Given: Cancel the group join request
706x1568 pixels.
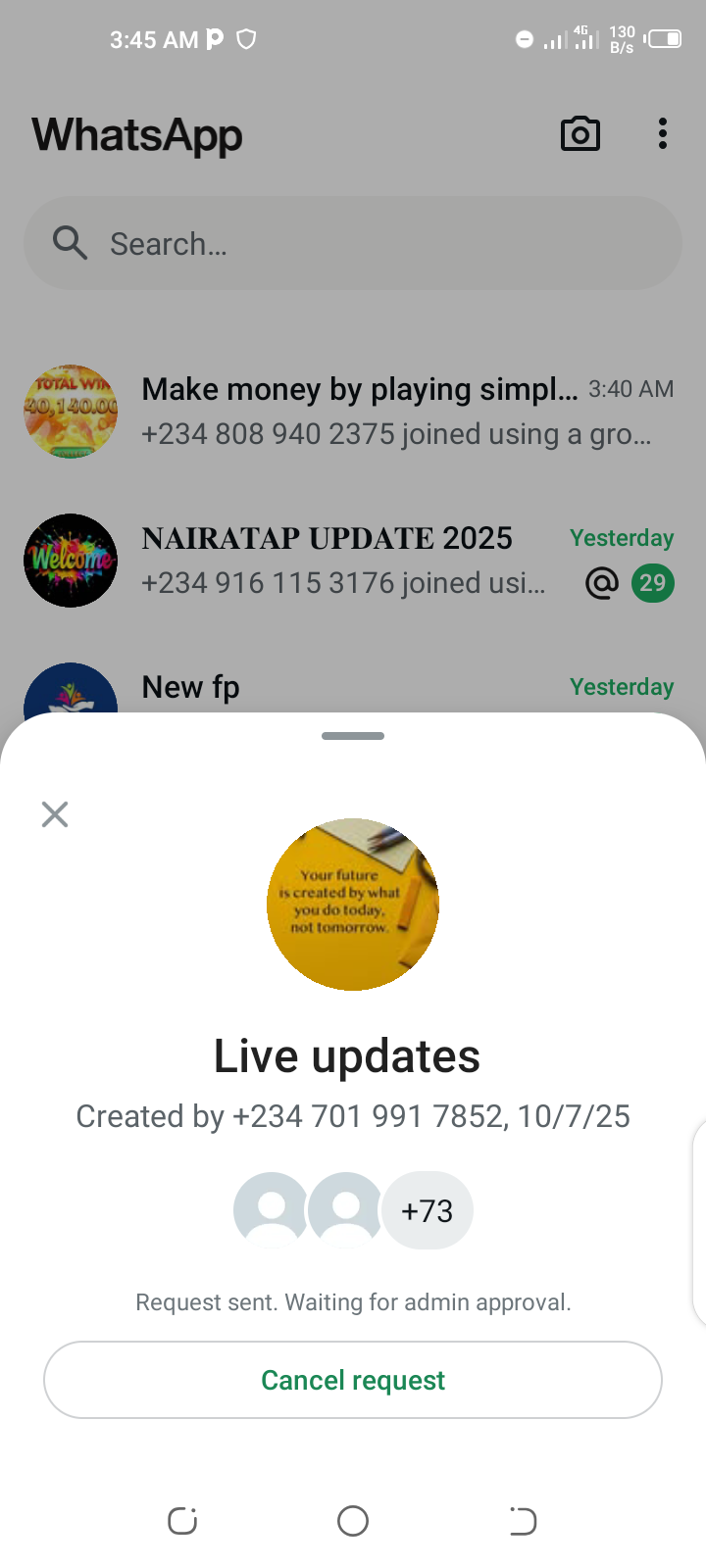Looking at the screenshot, I should [353, 1380].
